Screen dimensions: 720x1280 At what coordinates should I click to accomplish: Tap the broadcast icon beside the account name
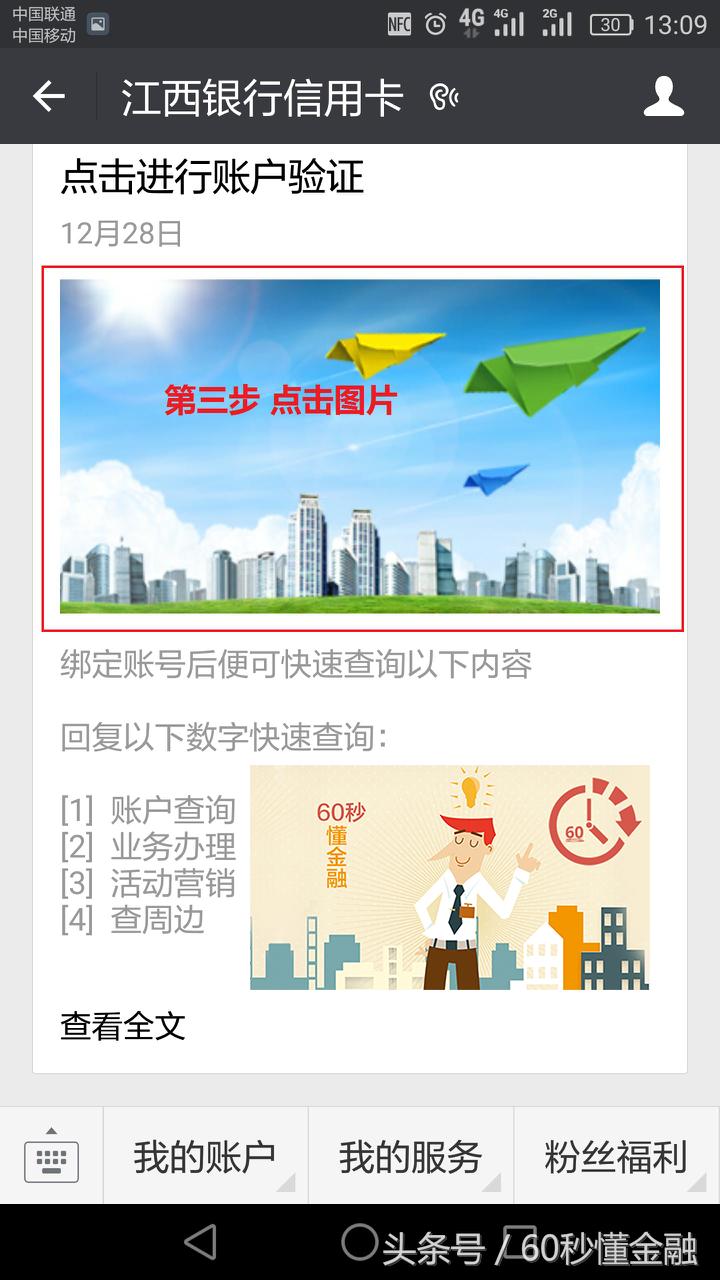(x=443, y=96)
